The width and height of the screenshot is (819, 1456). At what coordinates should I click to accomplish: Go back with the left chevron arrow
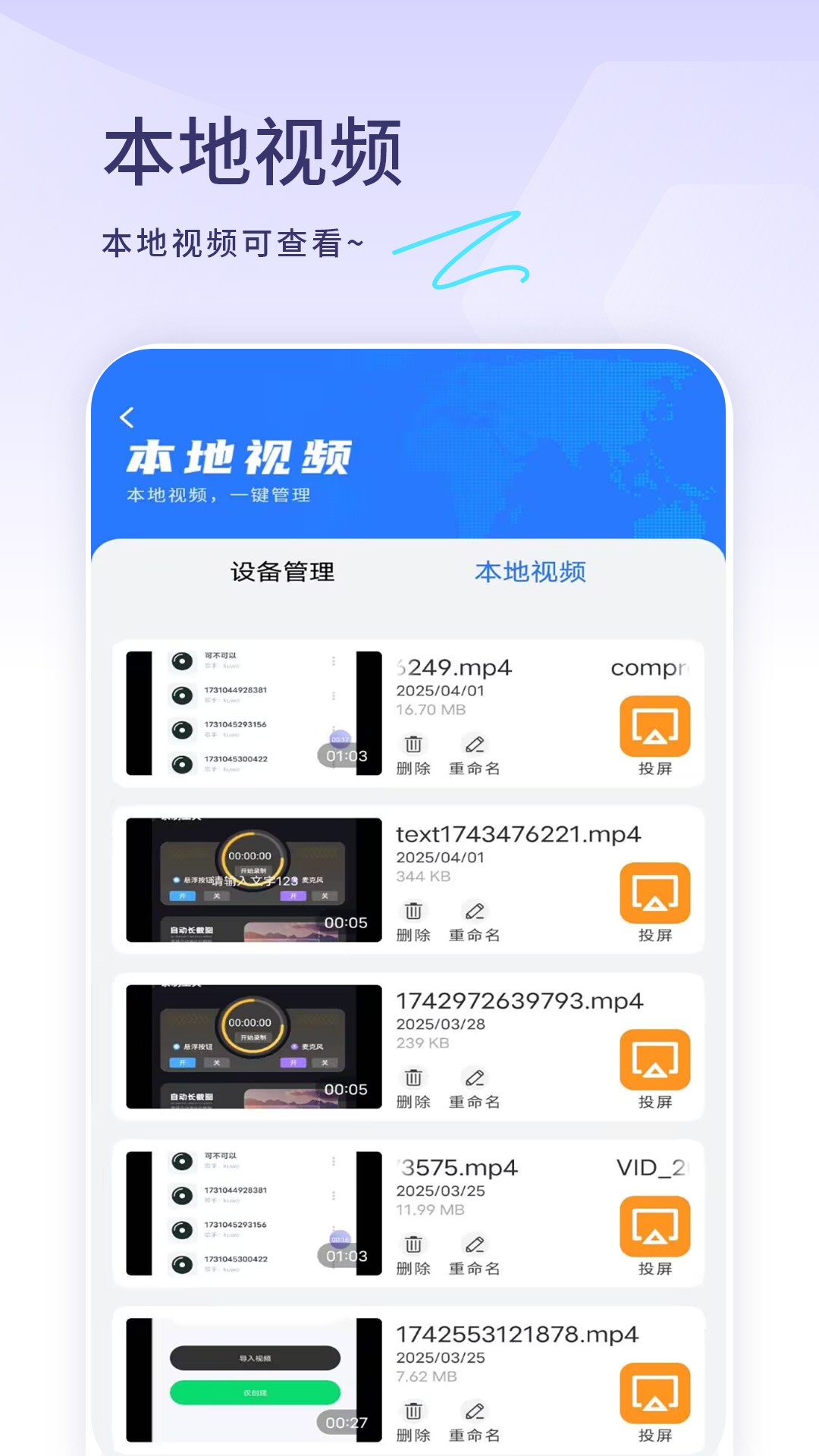click(127, 417)
